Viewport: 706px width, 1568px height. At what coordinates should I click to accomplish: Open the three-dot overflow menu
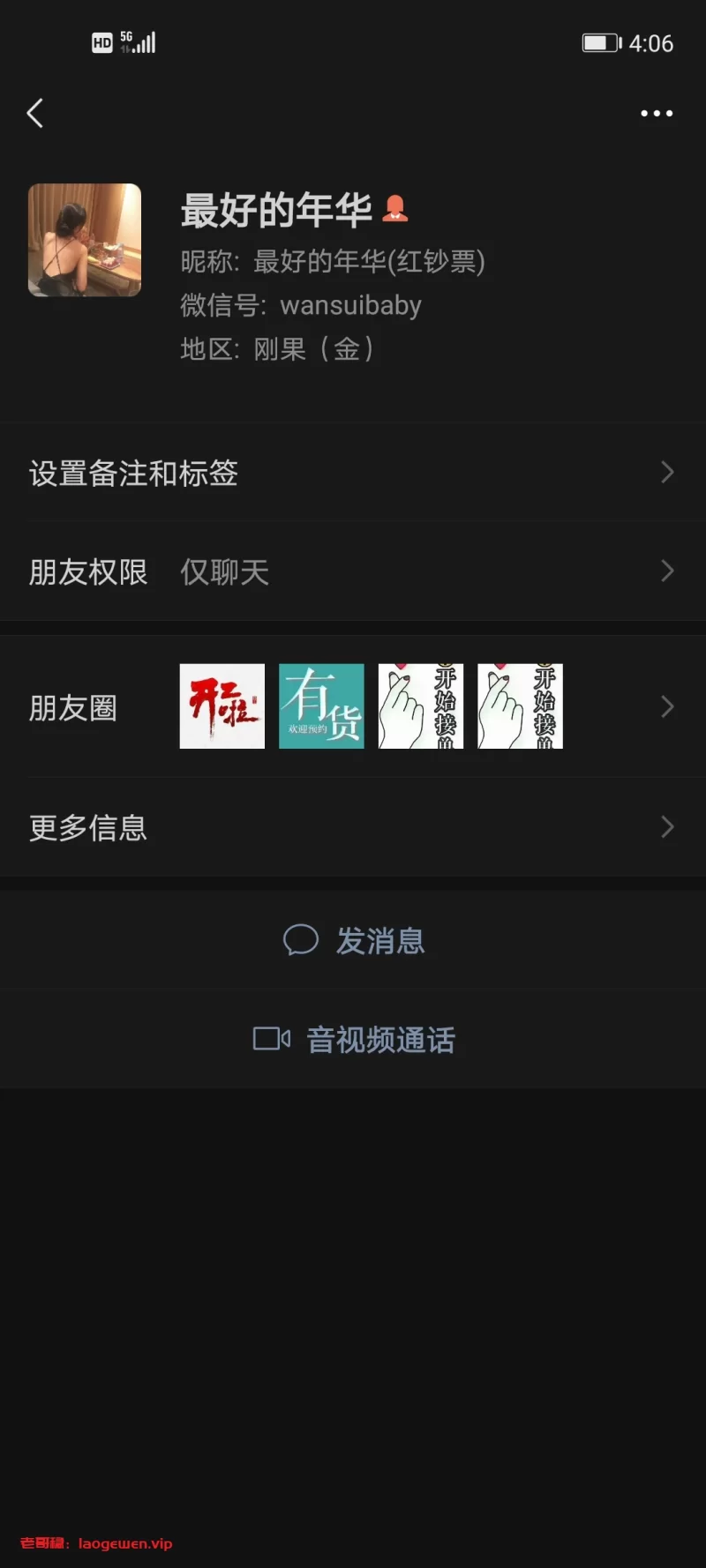click(x=657, y=113)
